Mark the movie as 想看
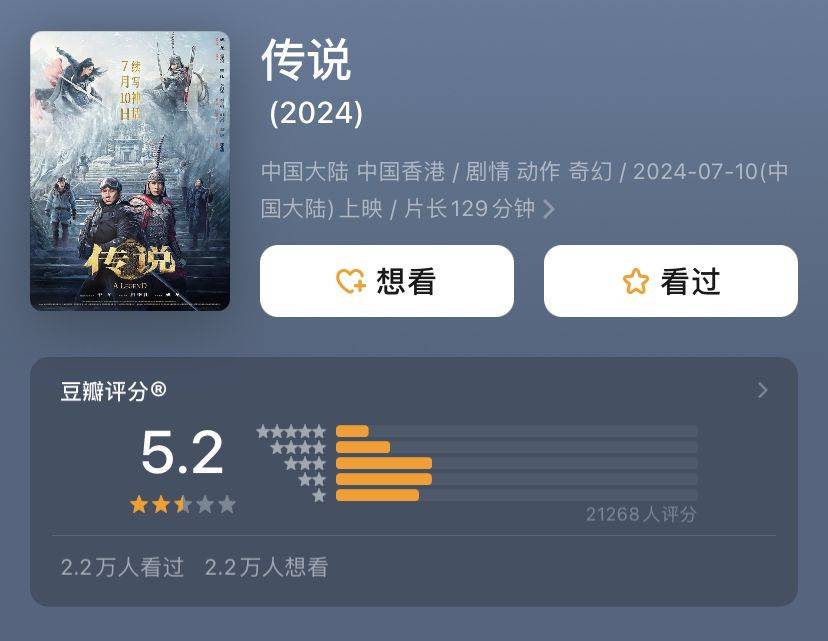This screenshot has width=828, height=641. tap(387, 281)
